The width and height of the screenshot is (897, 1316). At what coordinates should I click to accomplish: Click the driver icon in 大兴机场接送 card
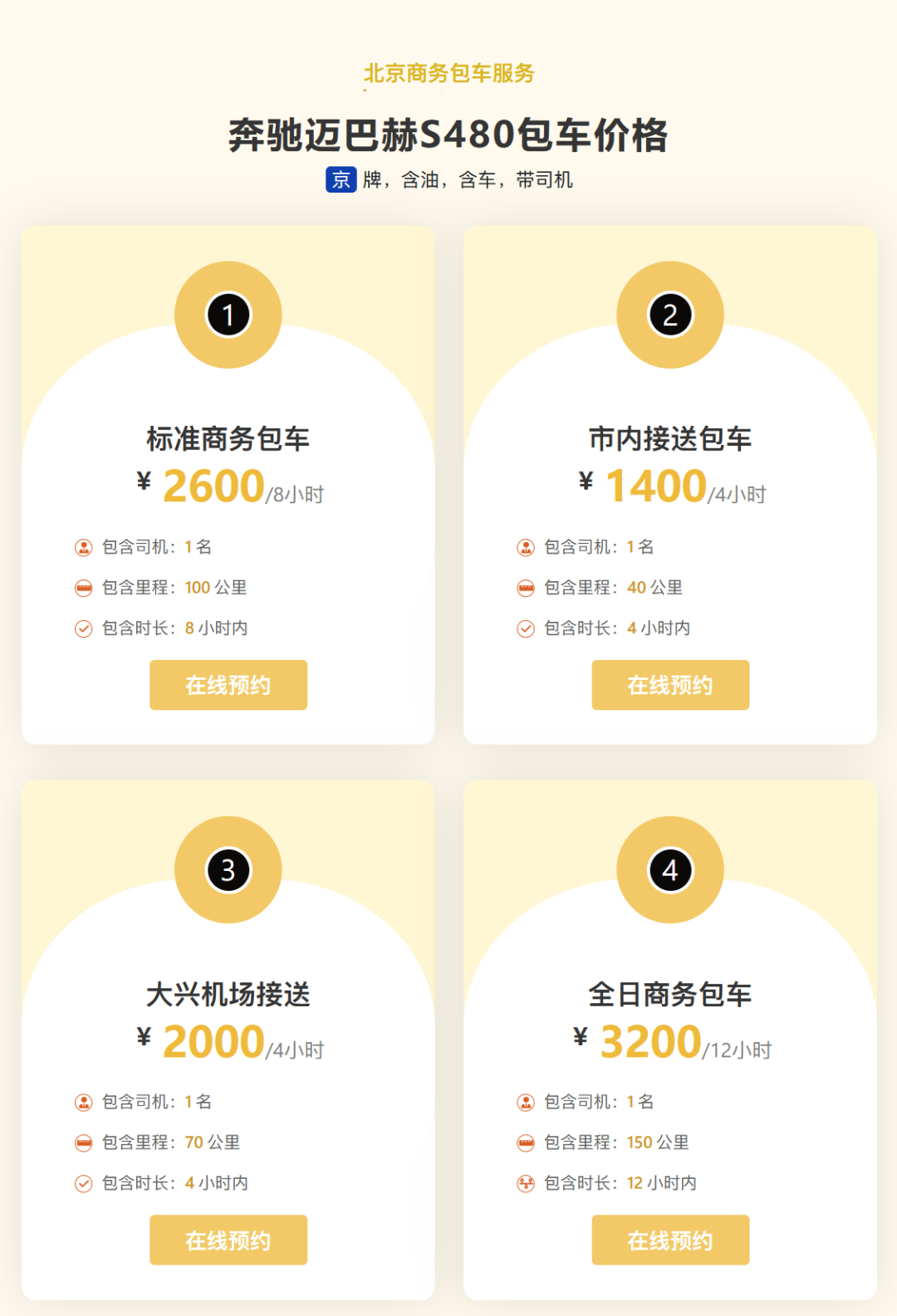[x=83, y=1100]
